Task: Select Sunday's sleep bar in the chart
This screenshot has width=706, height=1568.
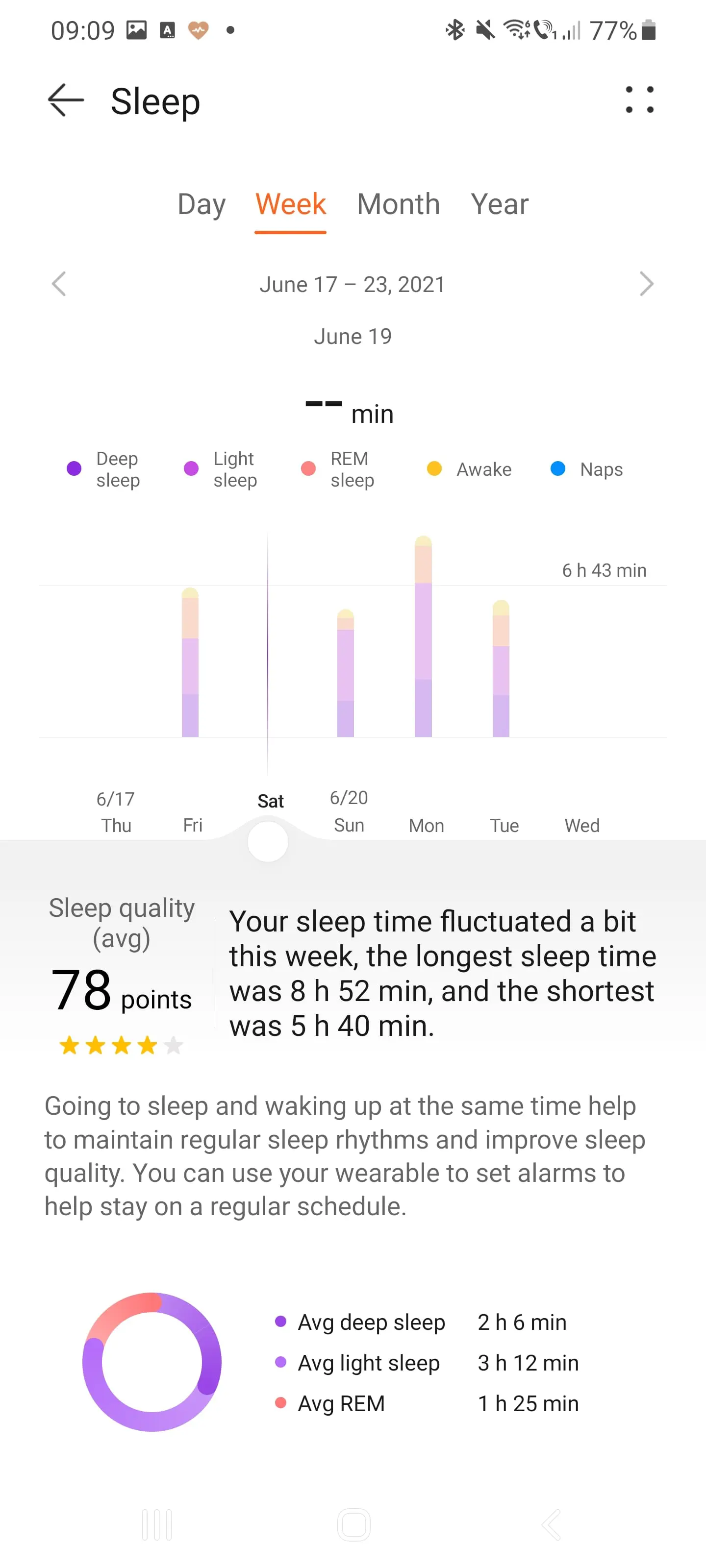Action: (345, 673)
